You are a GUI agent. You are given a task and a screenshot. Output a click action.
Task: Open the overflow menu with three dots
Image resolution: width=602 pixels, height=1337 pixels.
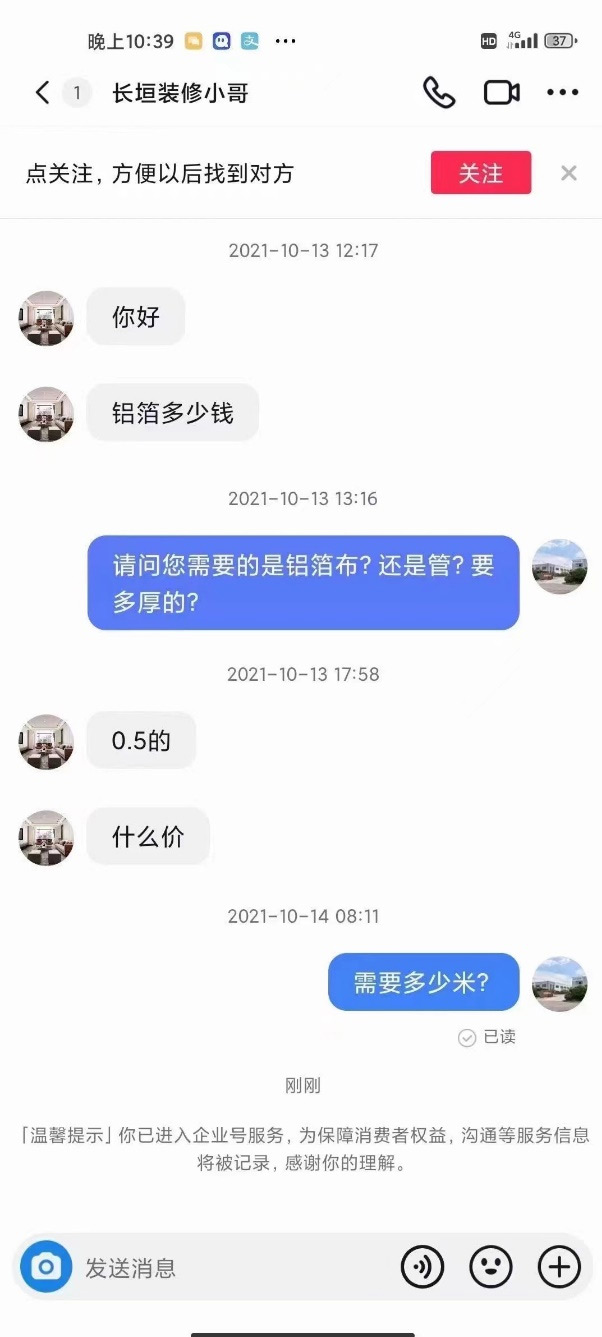click(562, 93)
